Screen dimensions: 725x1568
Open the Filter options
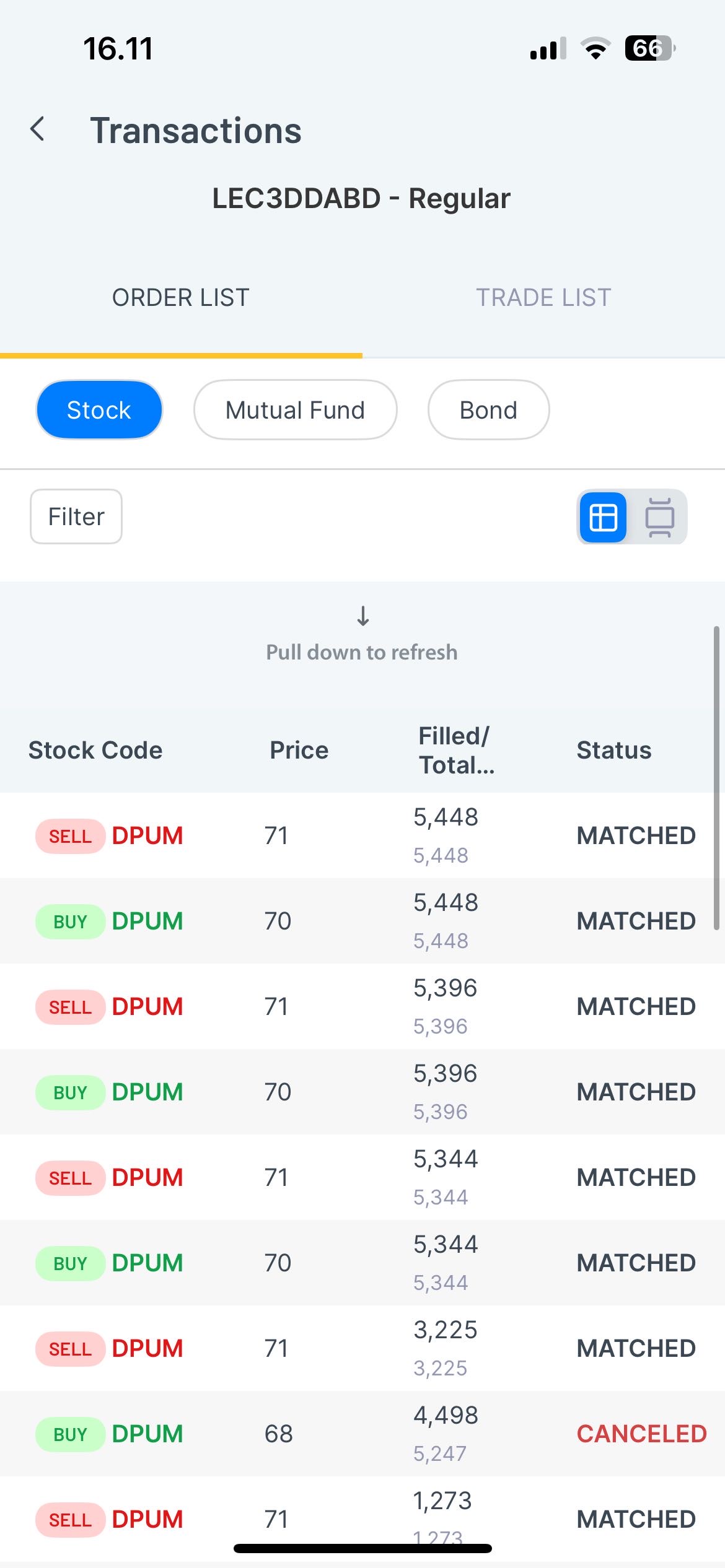(x=76, y=516)
